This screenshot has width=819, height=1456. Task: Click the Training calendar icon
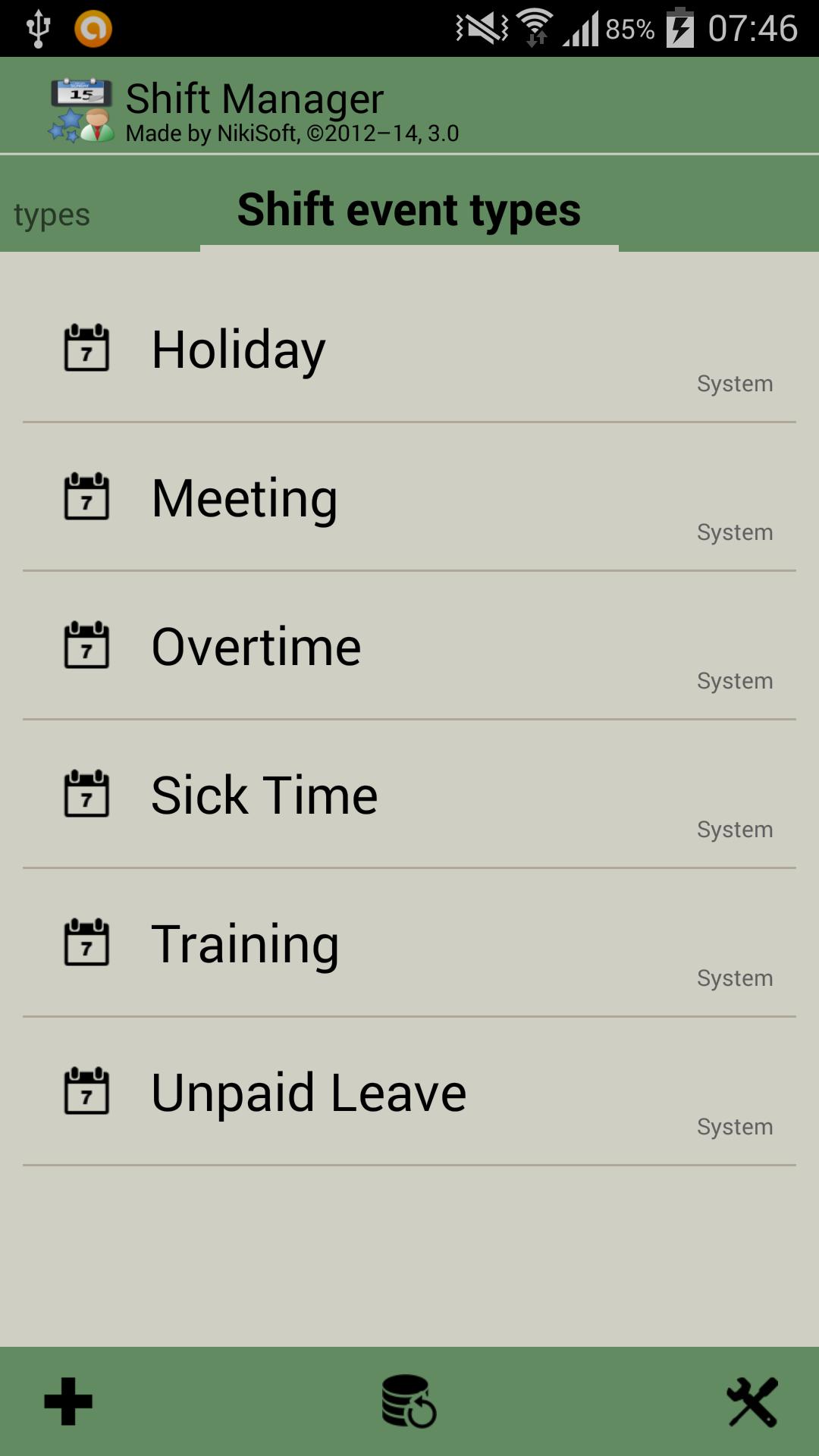(x=85, y=943)
